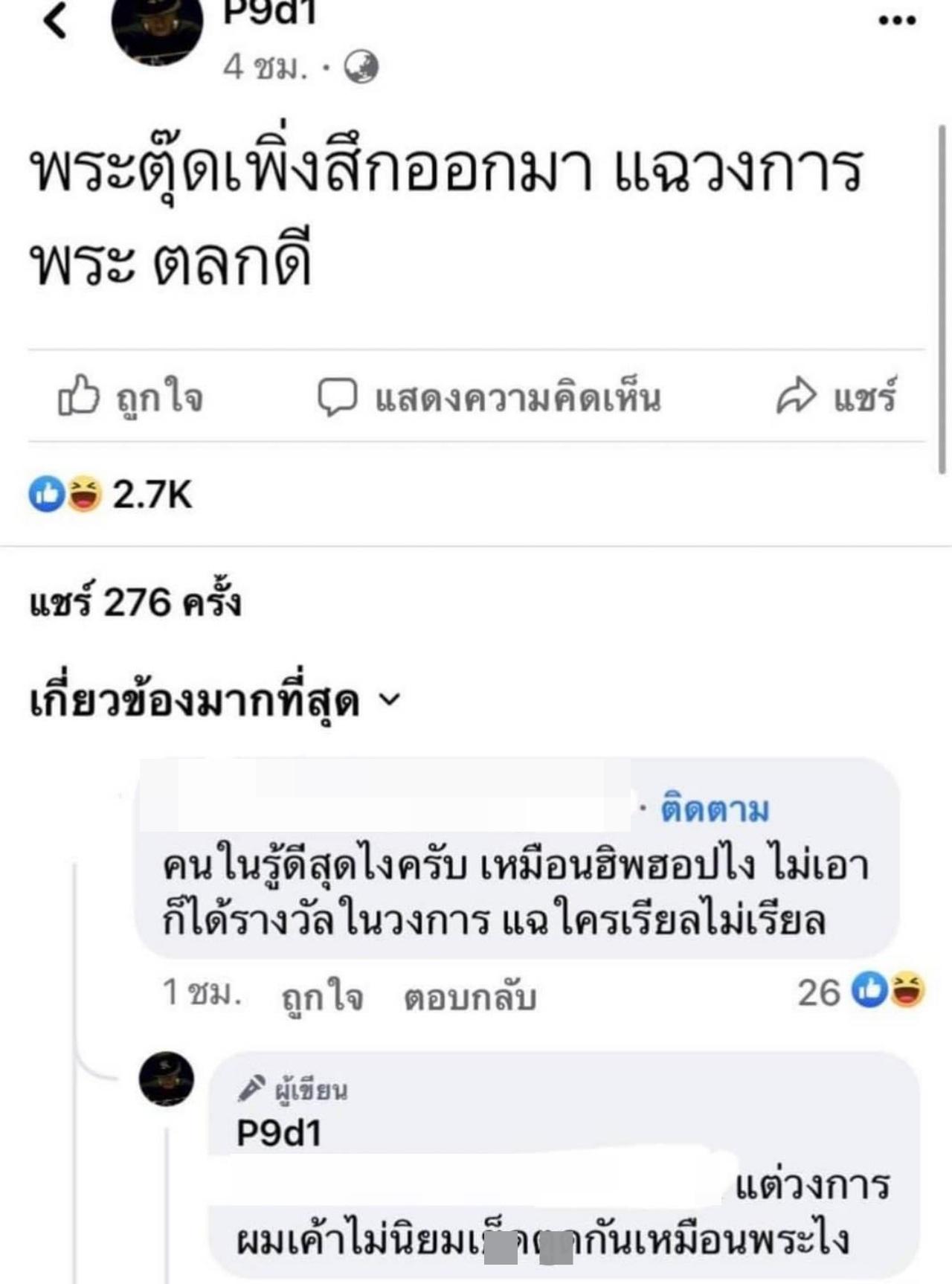Screen dimensions: 952x1284
Task: Reply to the comment with ตอบกลับ
Action: point(469,997)
